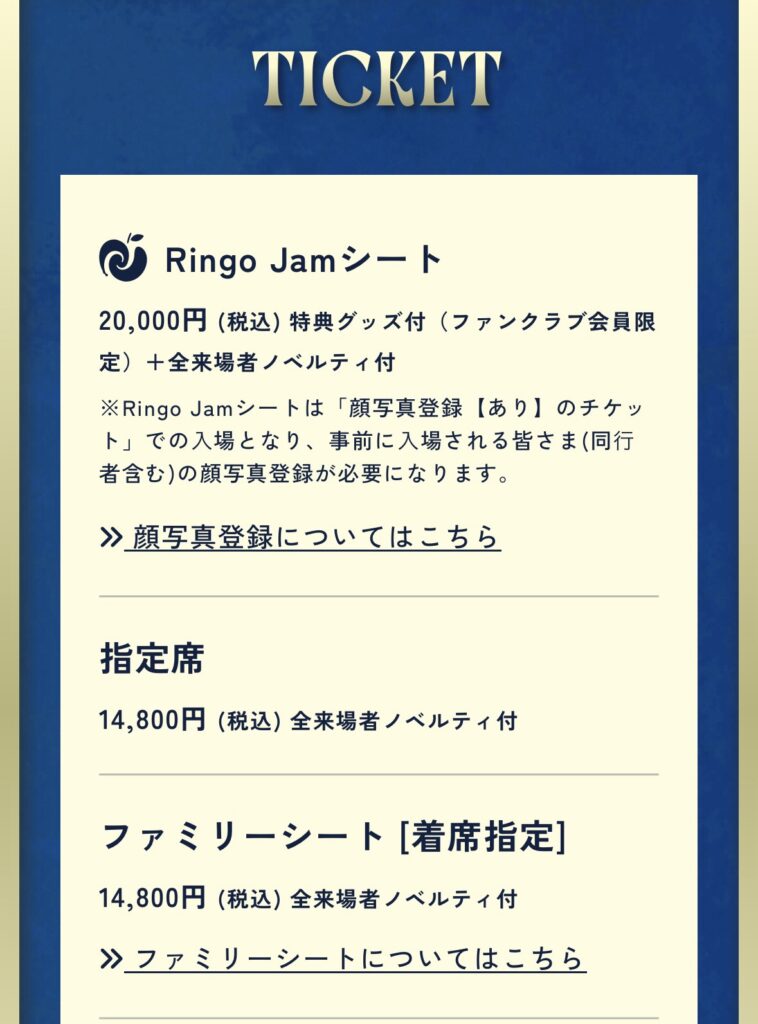The image size is (758, 1024).
Task: Open the 顔写真登録についてはこちら link
Action: click(310, 537)
